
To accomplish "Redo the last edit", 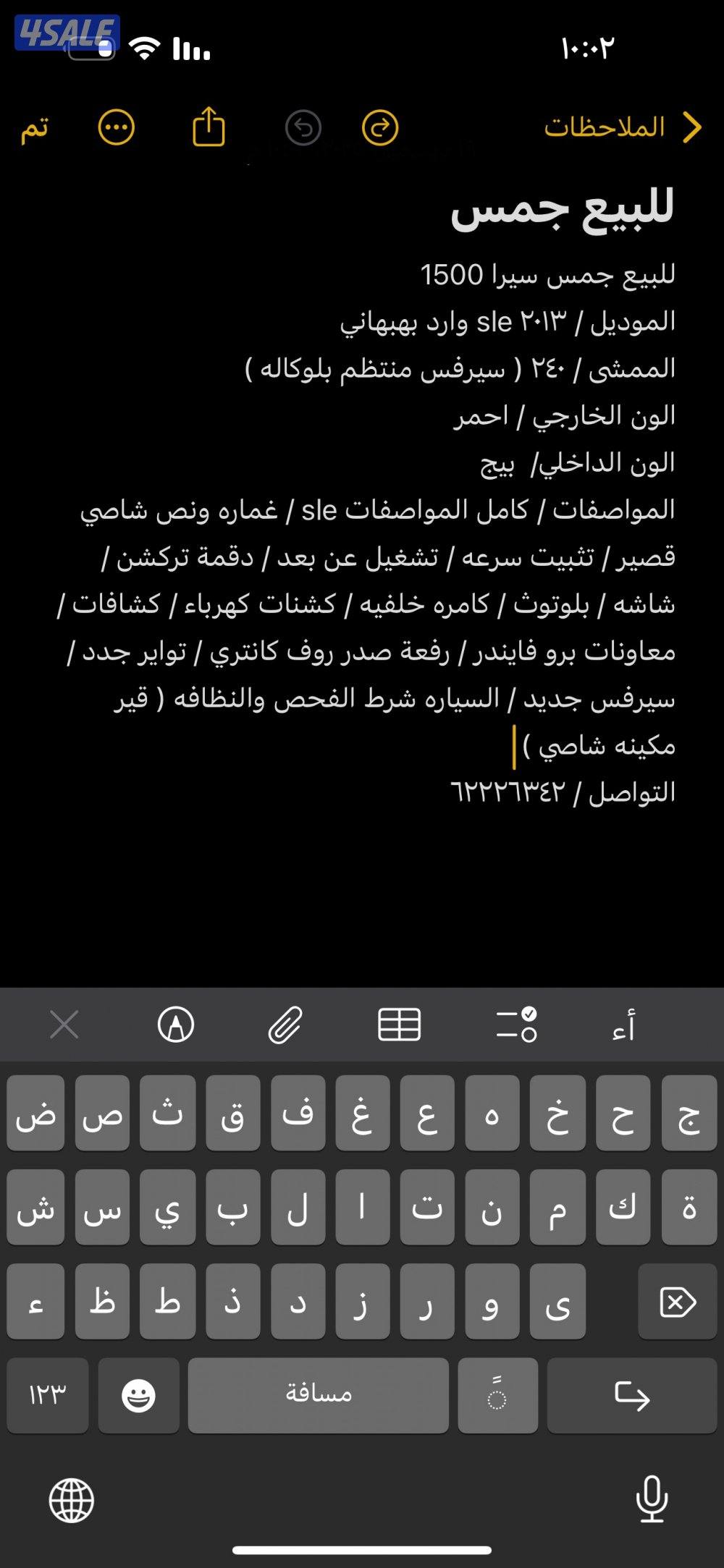I will (x=382, y=125).
